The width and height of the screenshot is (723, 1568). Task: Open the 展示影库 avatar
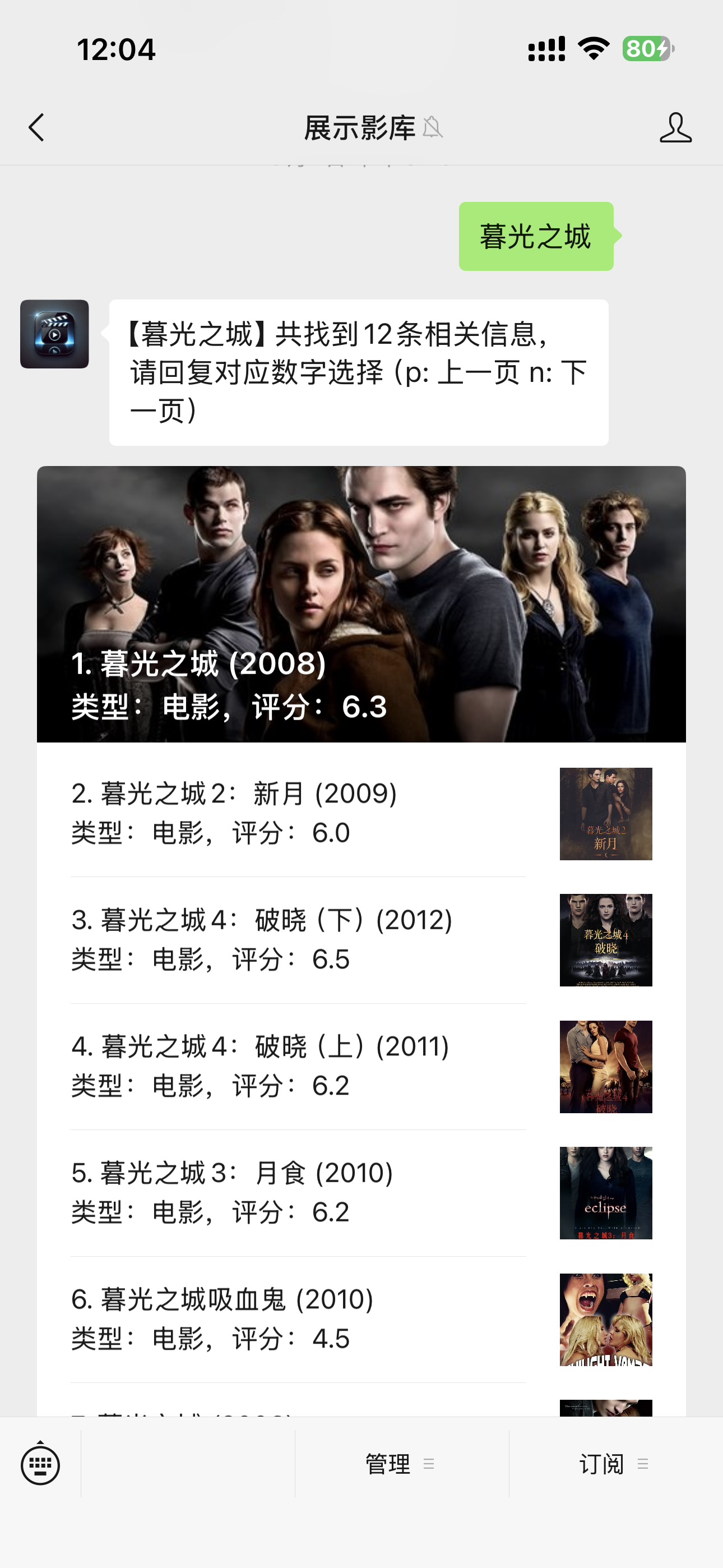click(54, 334)
